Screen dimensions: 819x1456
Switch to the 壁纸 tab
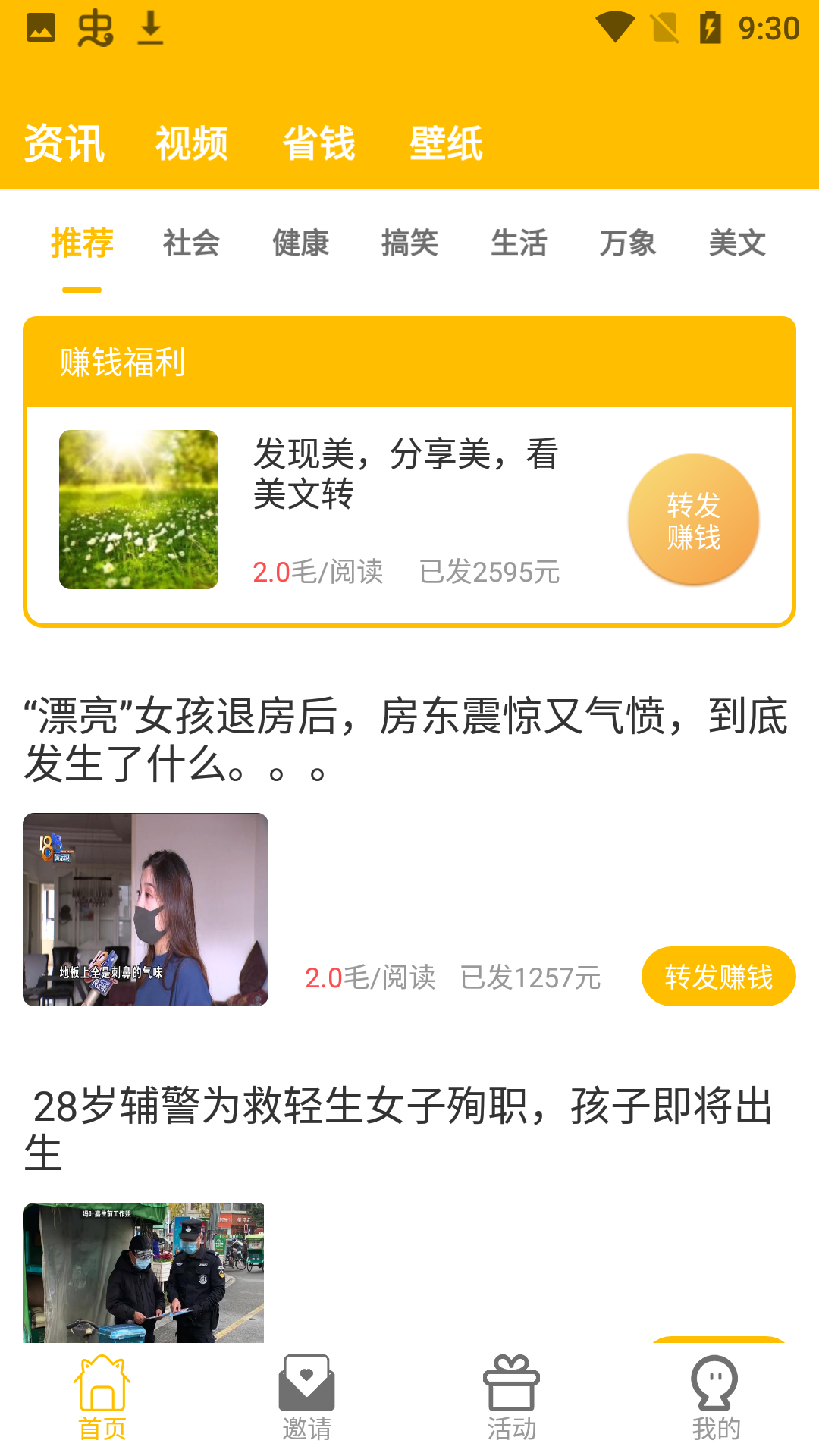446,144
